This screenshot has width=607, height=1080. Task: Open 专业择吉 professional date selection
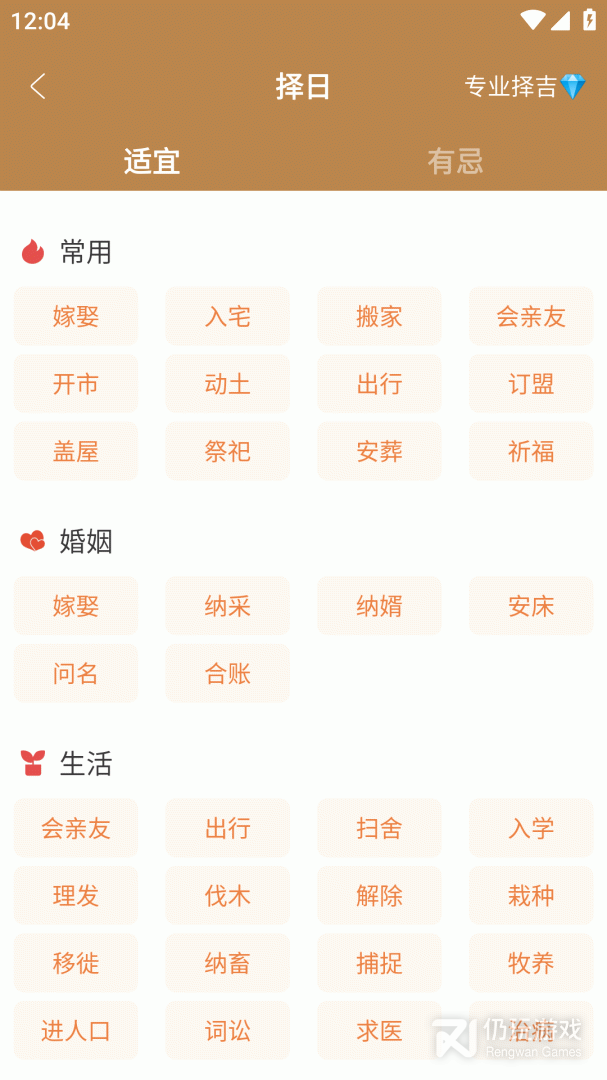[x=524, y=87]
